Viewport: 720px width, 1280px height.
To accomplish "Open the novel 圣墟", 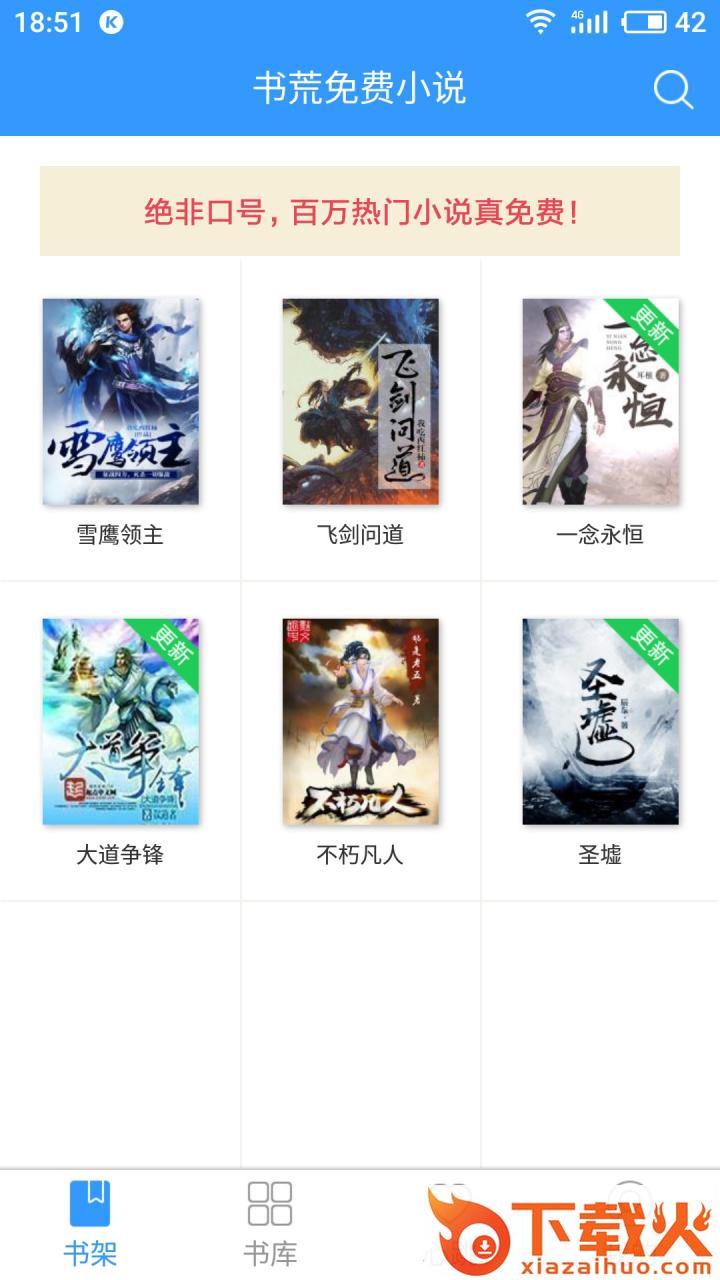I will tap(600, 722).
